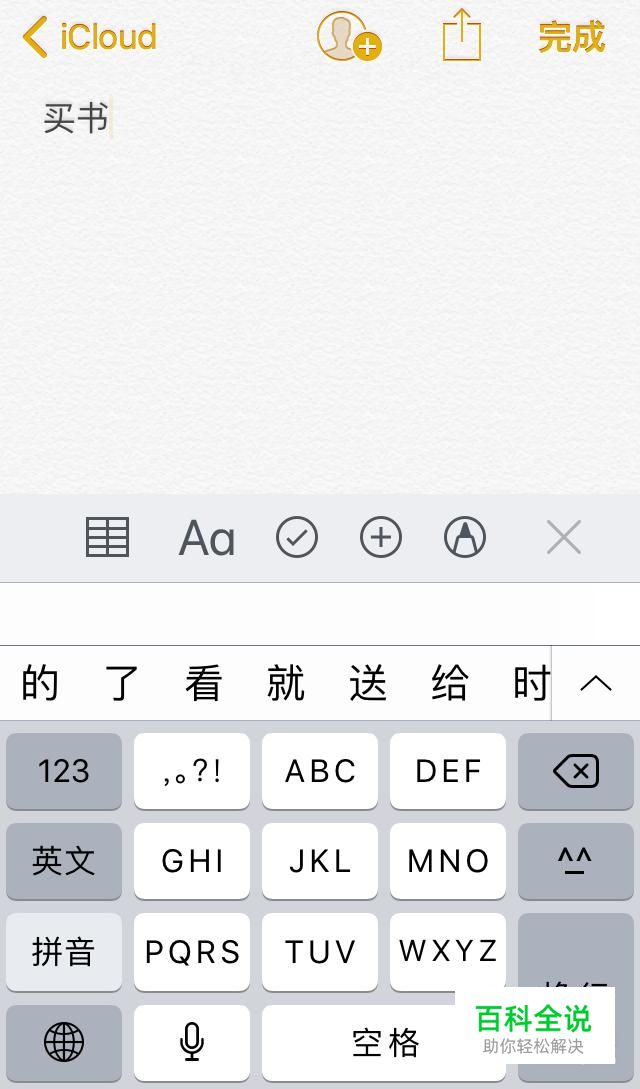Screen dimensions: 640x1089
Task: Insert a table into the note
Action: tap(108, 537)
